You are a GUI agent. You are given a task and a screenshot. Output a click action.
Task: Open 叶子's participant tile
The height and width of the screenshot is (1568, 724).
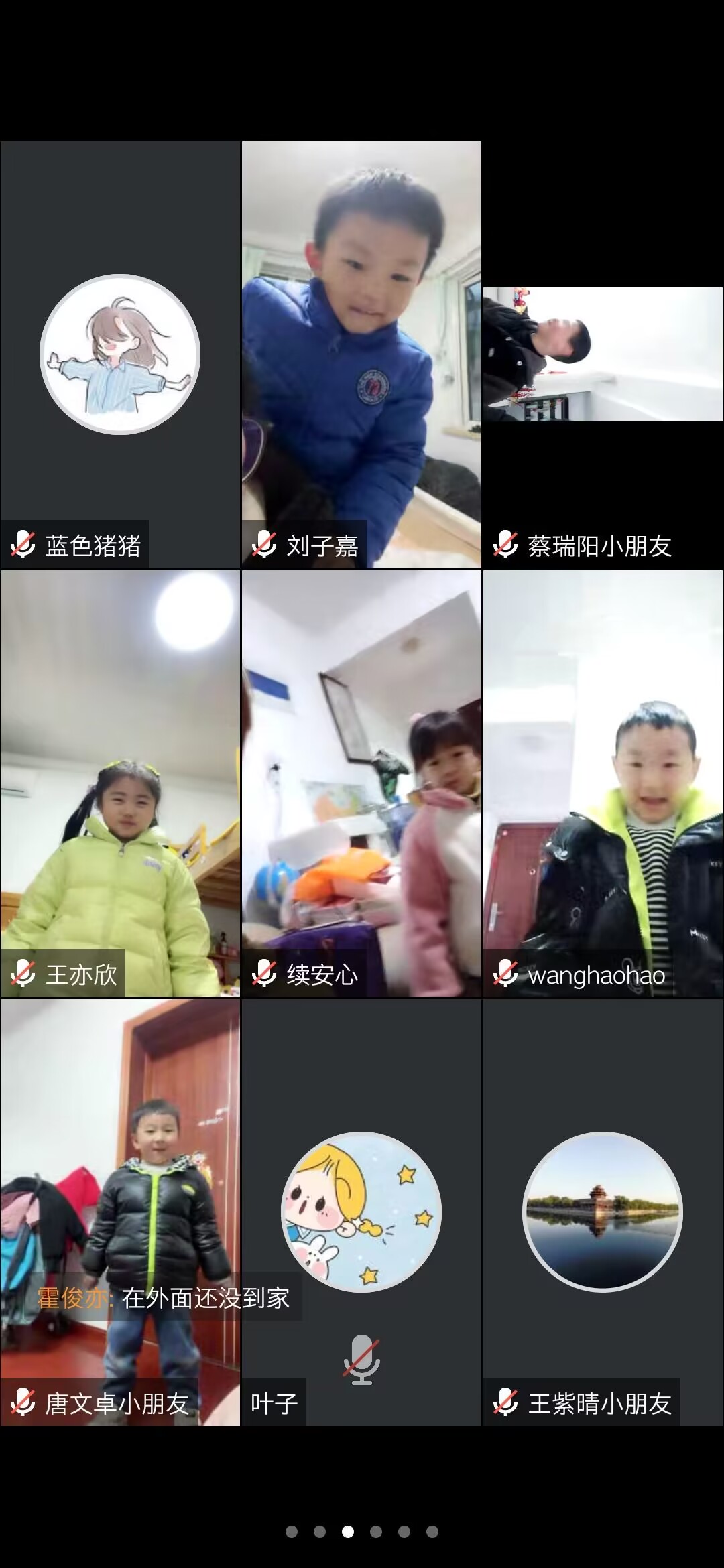361,1212
